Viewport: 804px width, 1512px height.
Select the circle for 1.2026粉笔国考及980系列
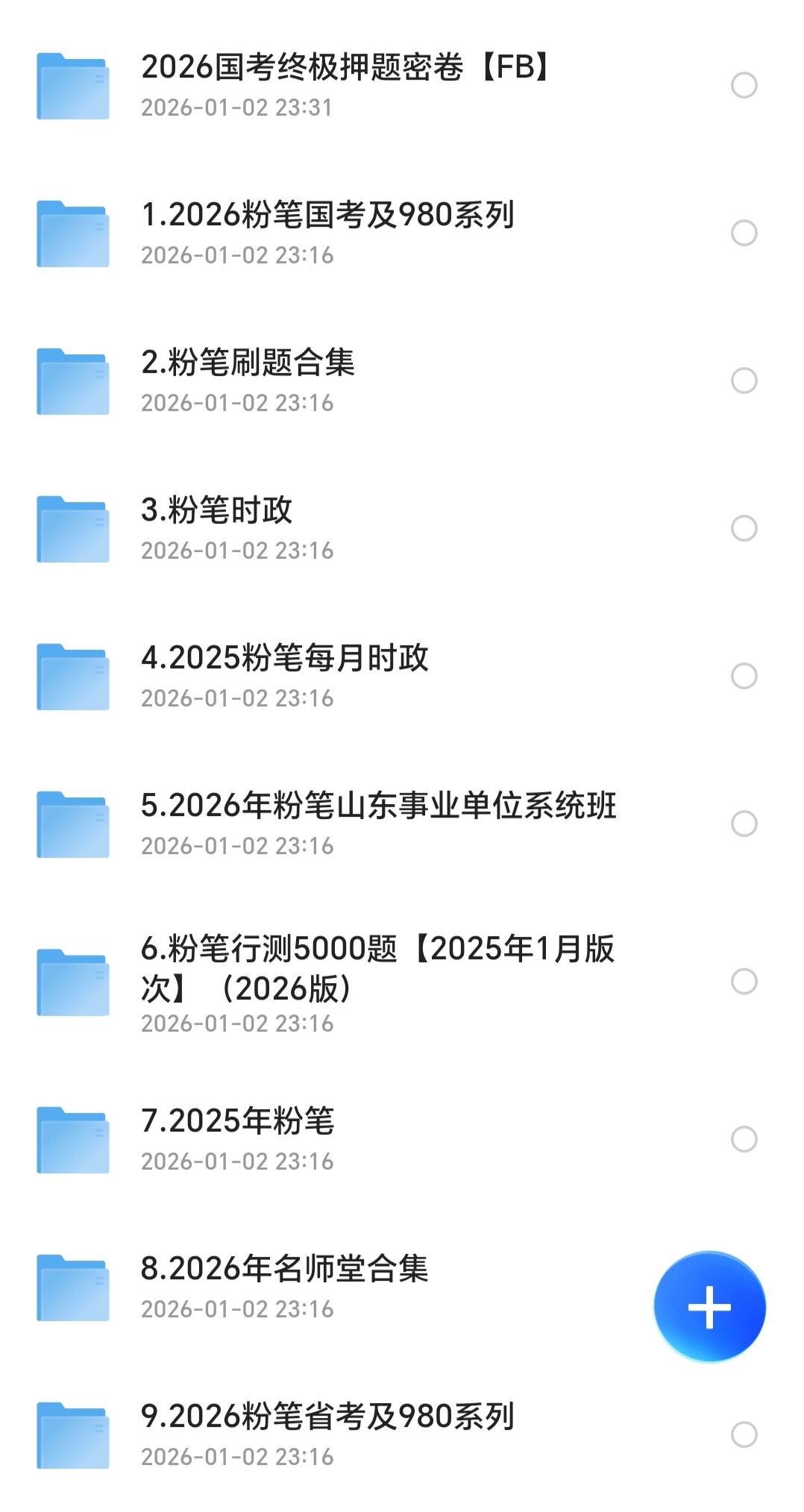(x=744, y=233)
